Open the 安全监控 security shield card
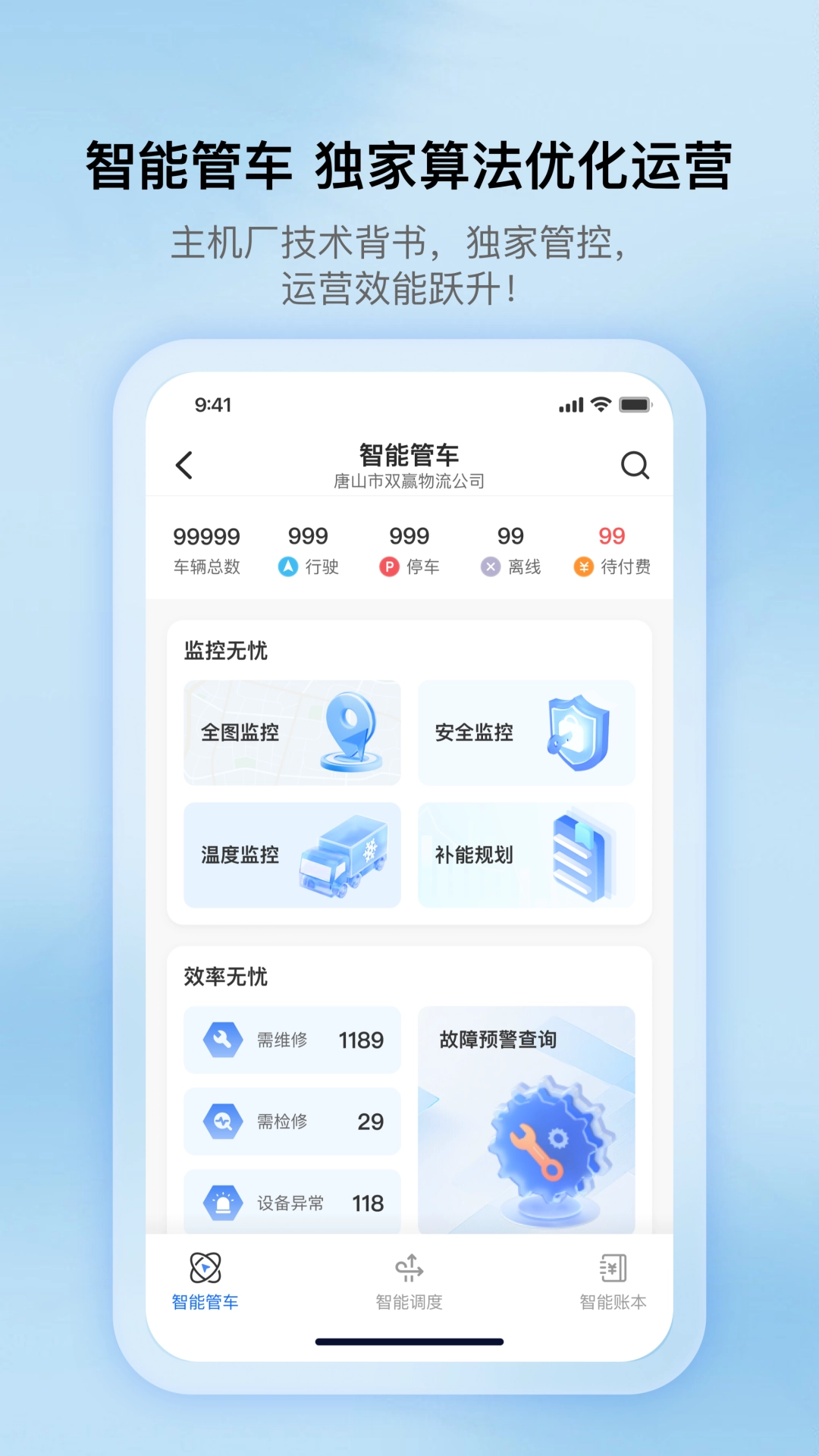The image size is (819, 1456). [x=526, y=733]
